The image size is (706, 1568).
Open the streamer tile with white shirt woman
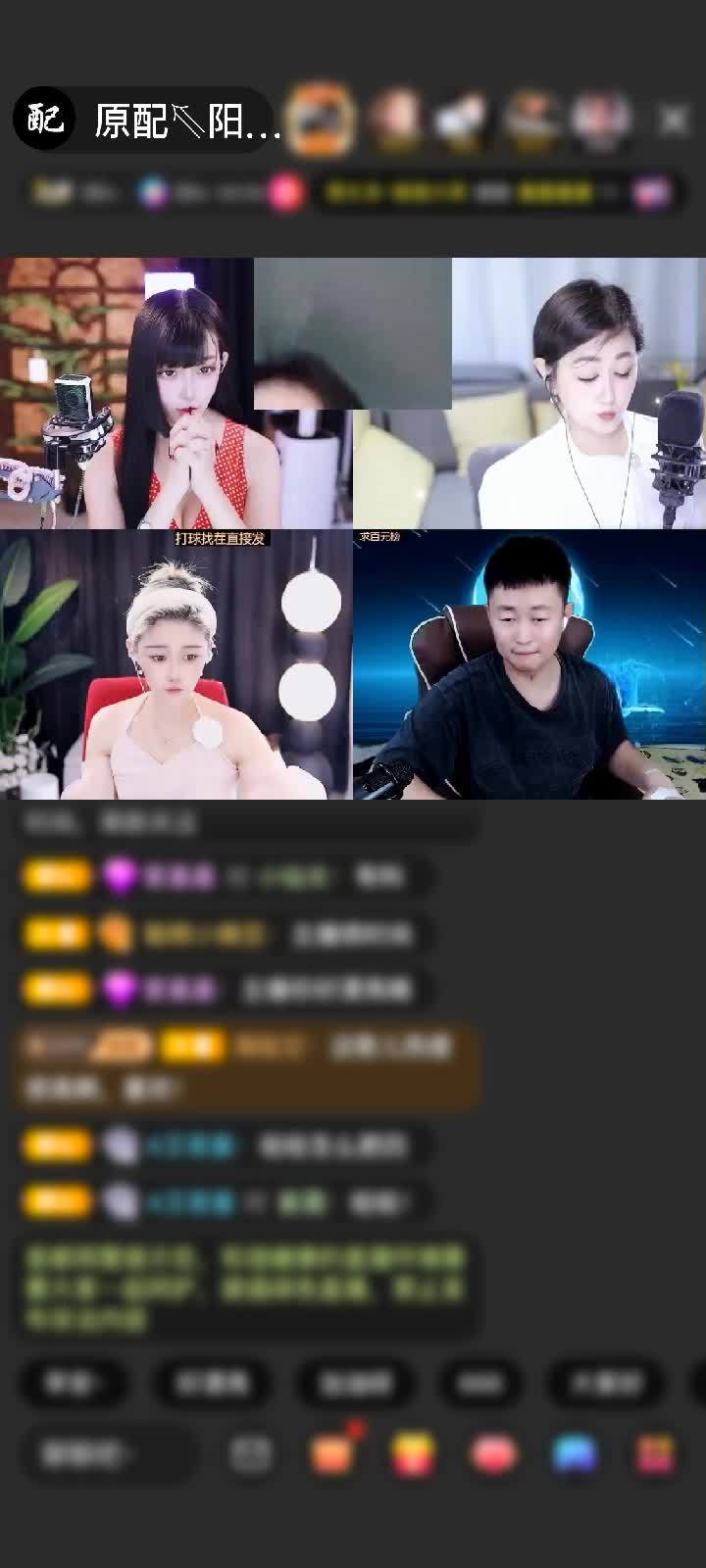(579, 394)
